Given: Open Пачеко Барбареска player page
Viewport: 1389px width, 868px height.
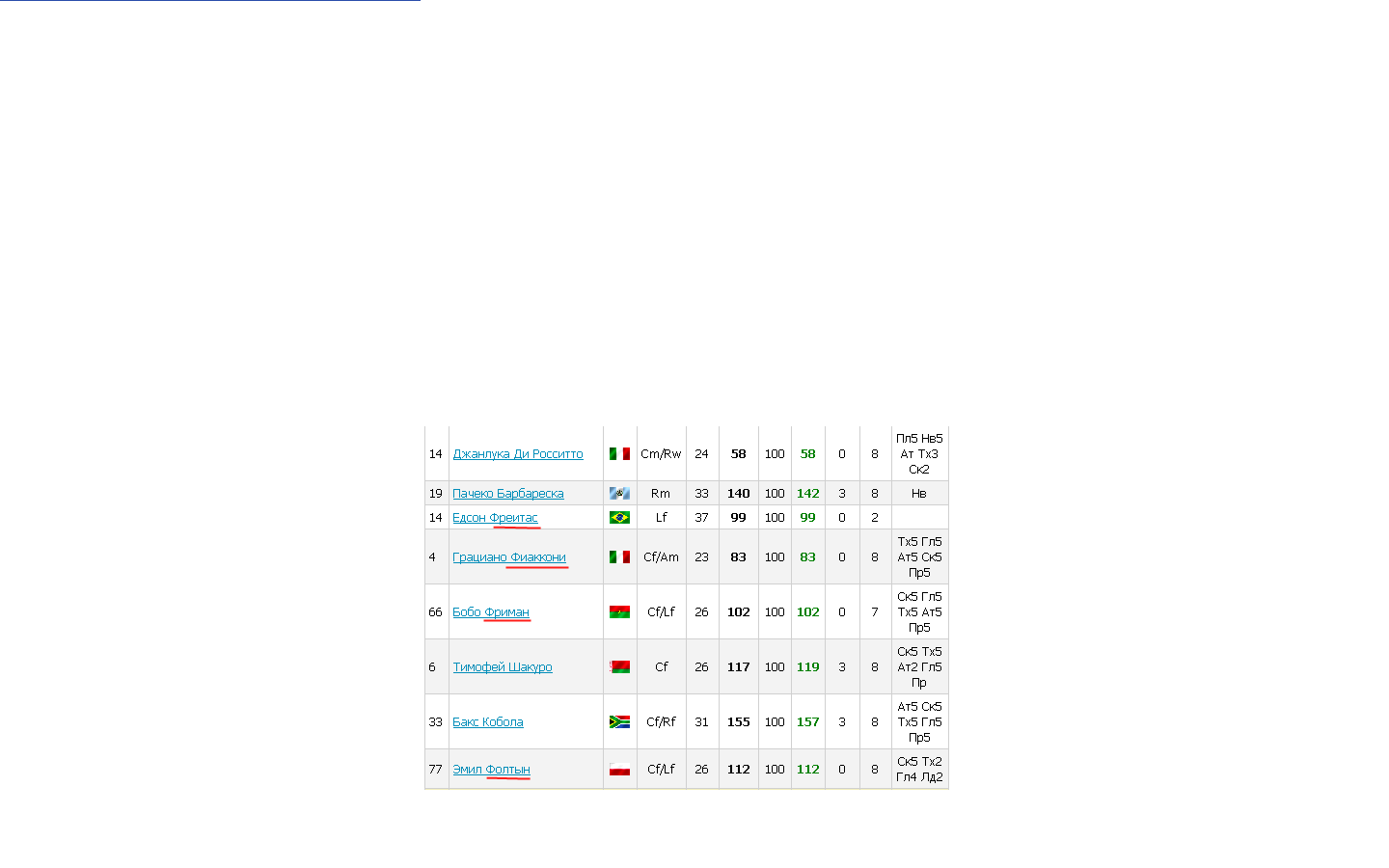Looking at the screenshot, I should tap(507, 494).
